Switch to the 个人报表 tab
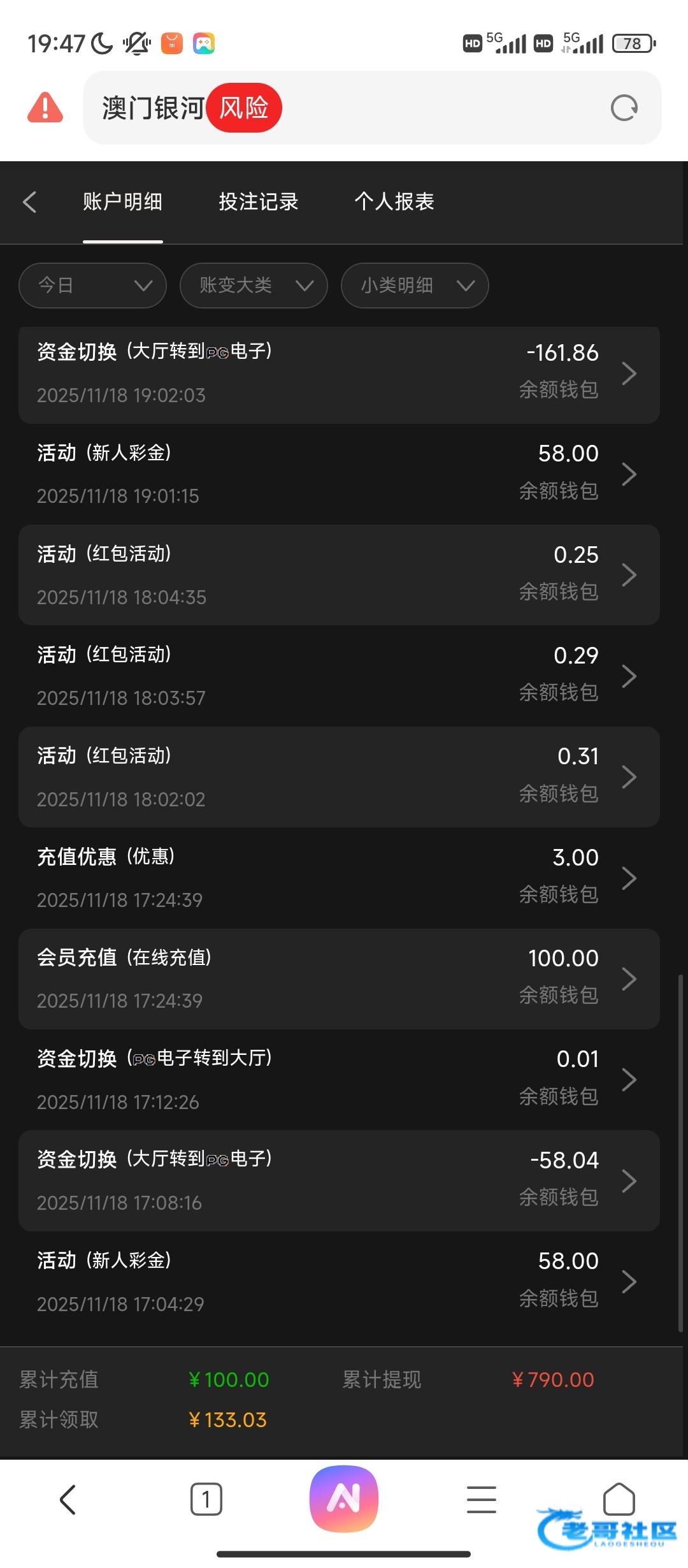Screen dimensions: 688x1568 pos(394,202)
